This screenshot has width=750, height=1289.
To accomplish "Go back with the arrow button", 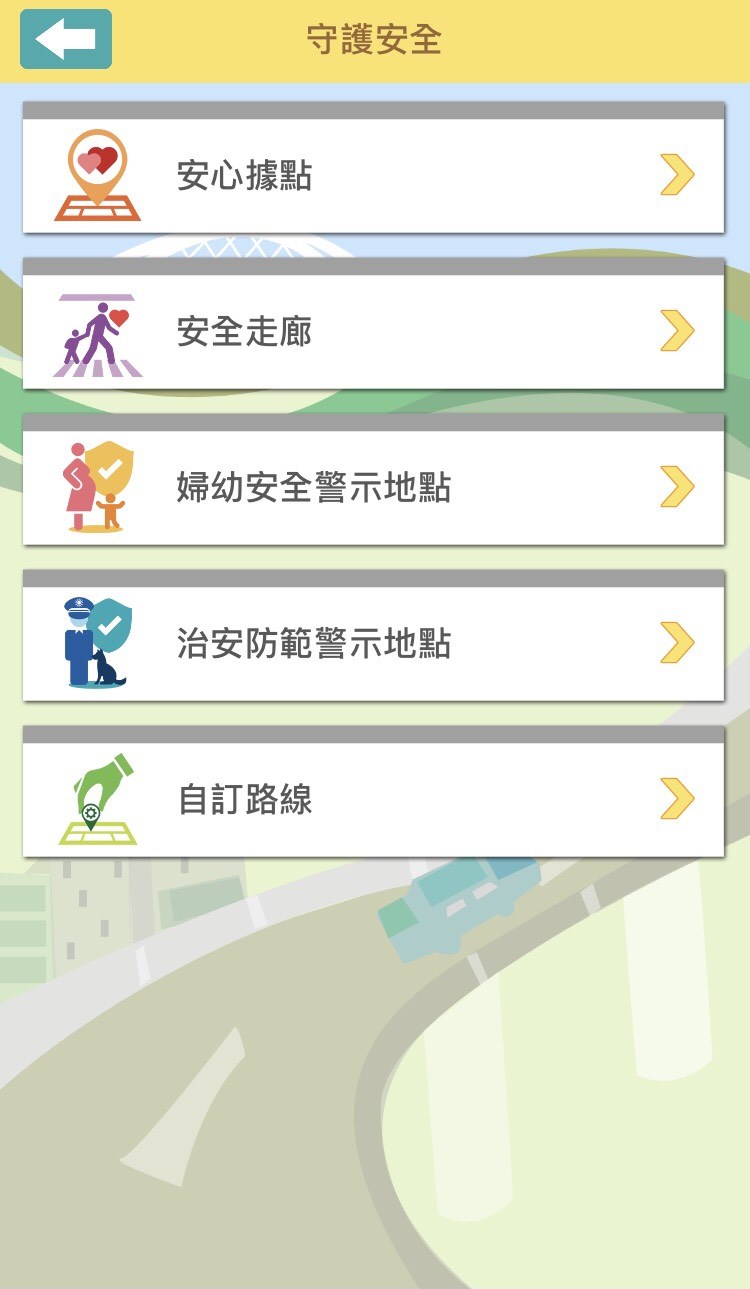I will coord(66,39).
